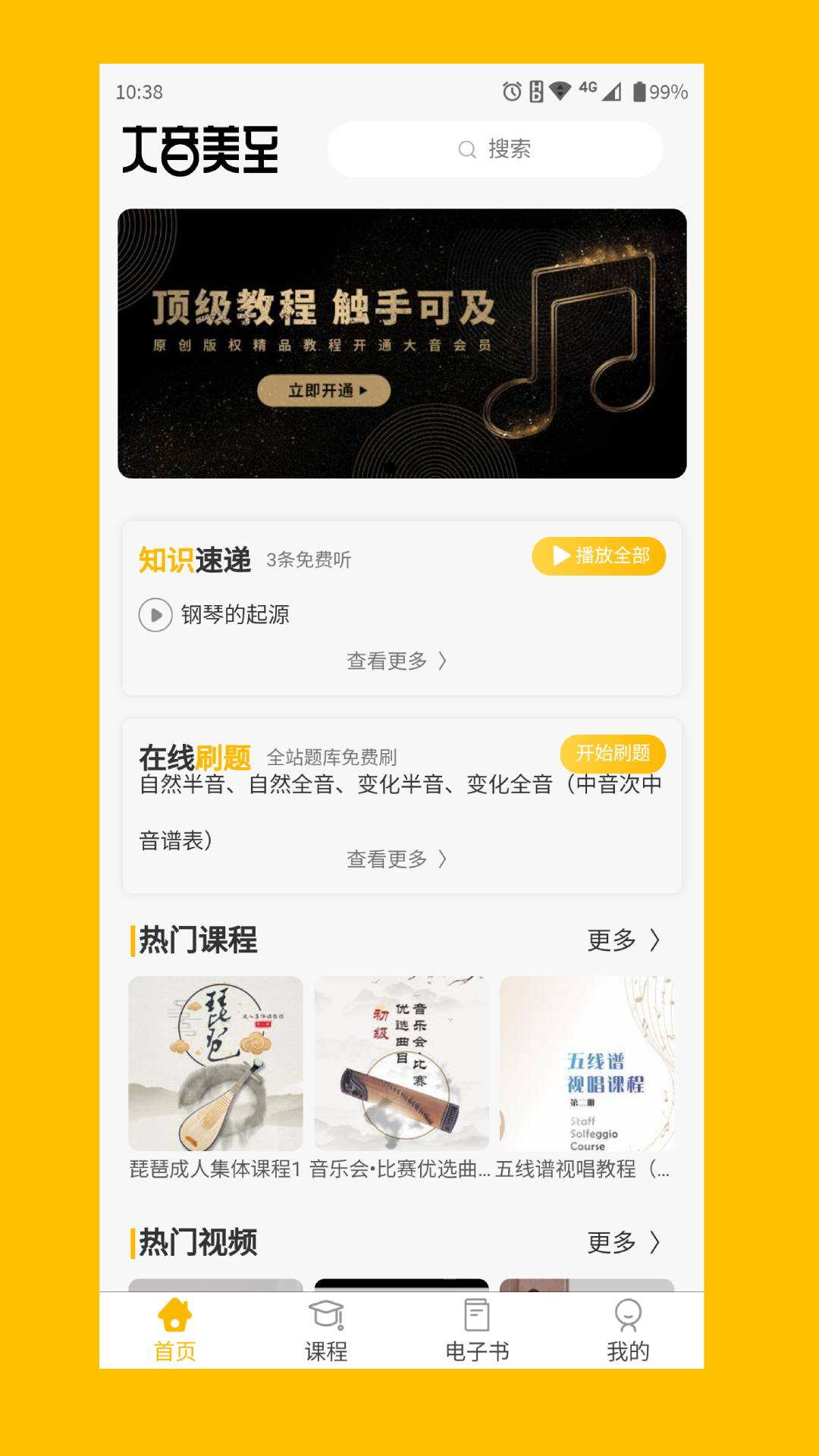View more under 知识速递
The height and width of the screenshot is (1456, 819).
[x=396, y=661]
